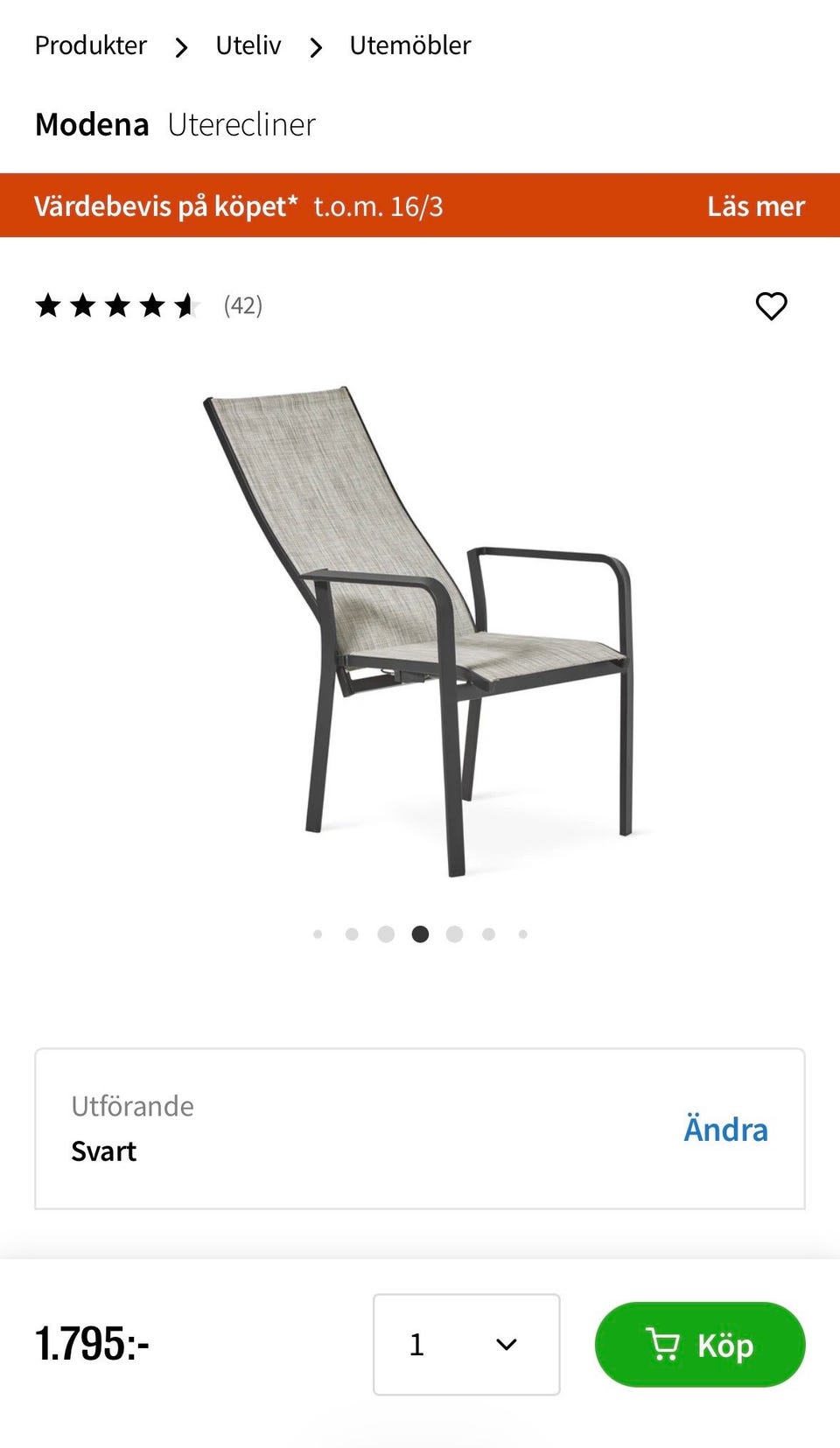The width and height of the screenshot is (840, 1448).
Task: Open the quantity selector dropdown
Action: tap(465, 1345)
